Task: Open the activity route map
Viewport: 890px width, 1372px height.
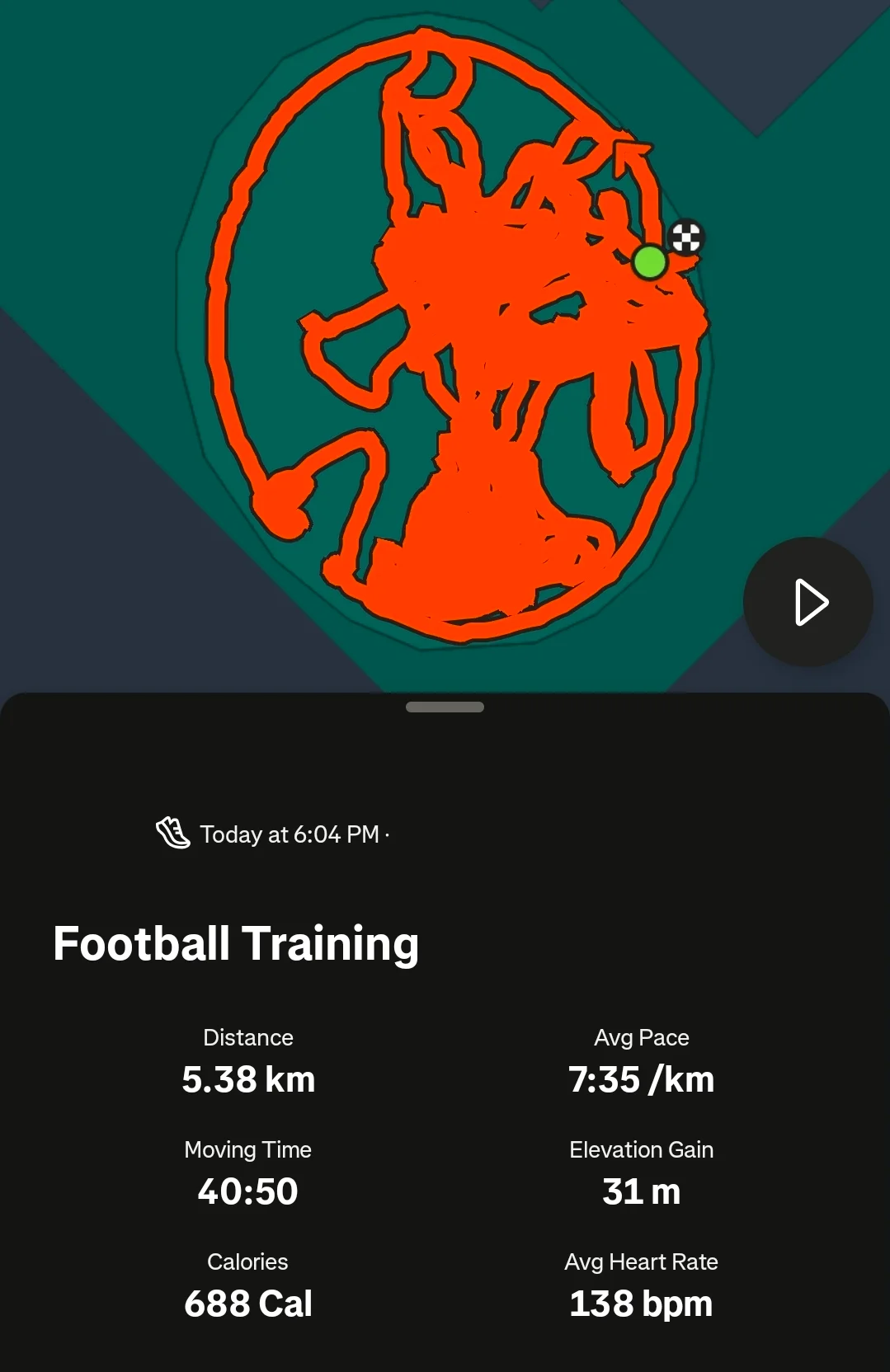Action: coord(445,330)
